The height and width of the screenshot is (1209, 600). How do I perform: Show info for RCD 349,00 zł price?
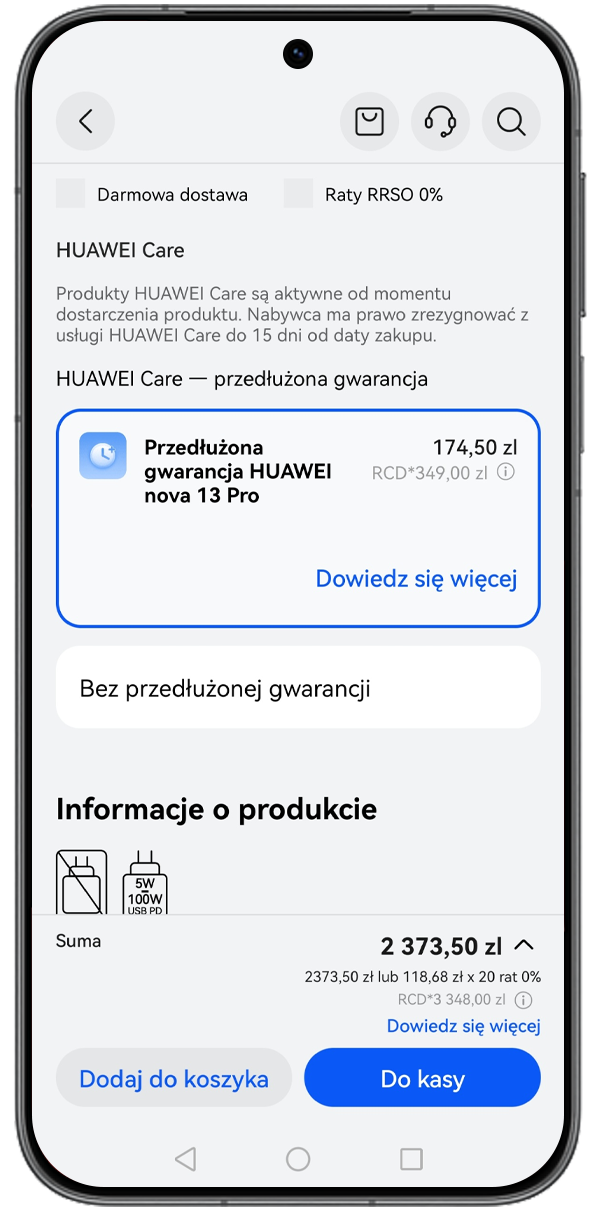tap(506, 472)
